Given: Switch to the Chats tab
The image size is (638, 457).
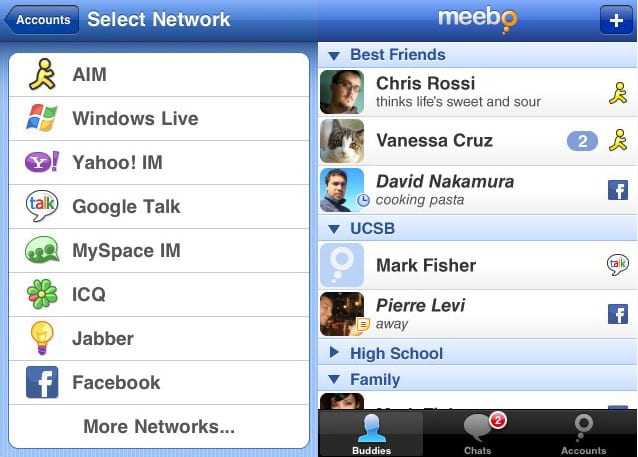Looking at the screenshot, I should pyautogui.click(x=478, y=434).
